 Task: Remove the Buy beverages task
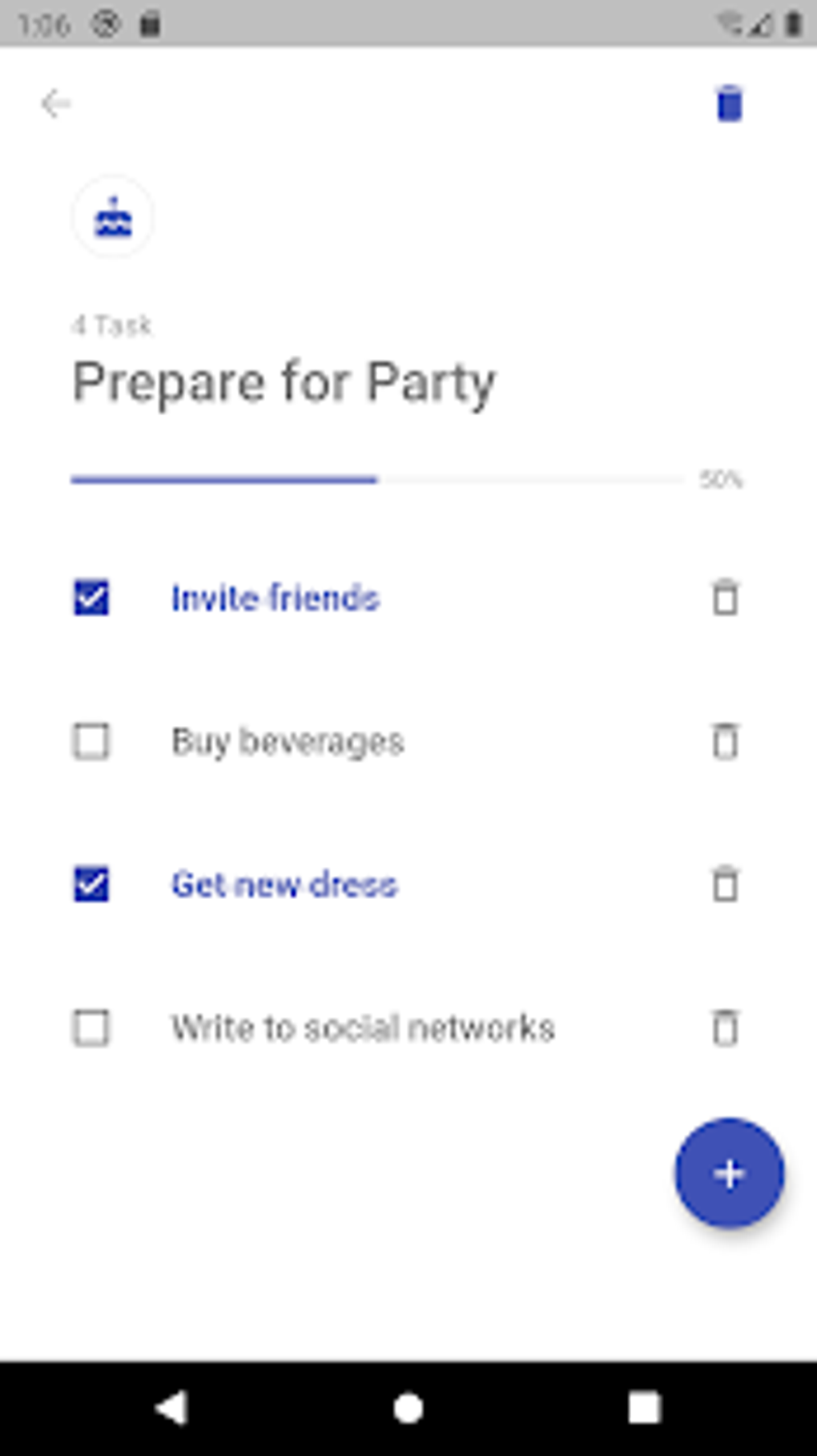pos(725,741)
